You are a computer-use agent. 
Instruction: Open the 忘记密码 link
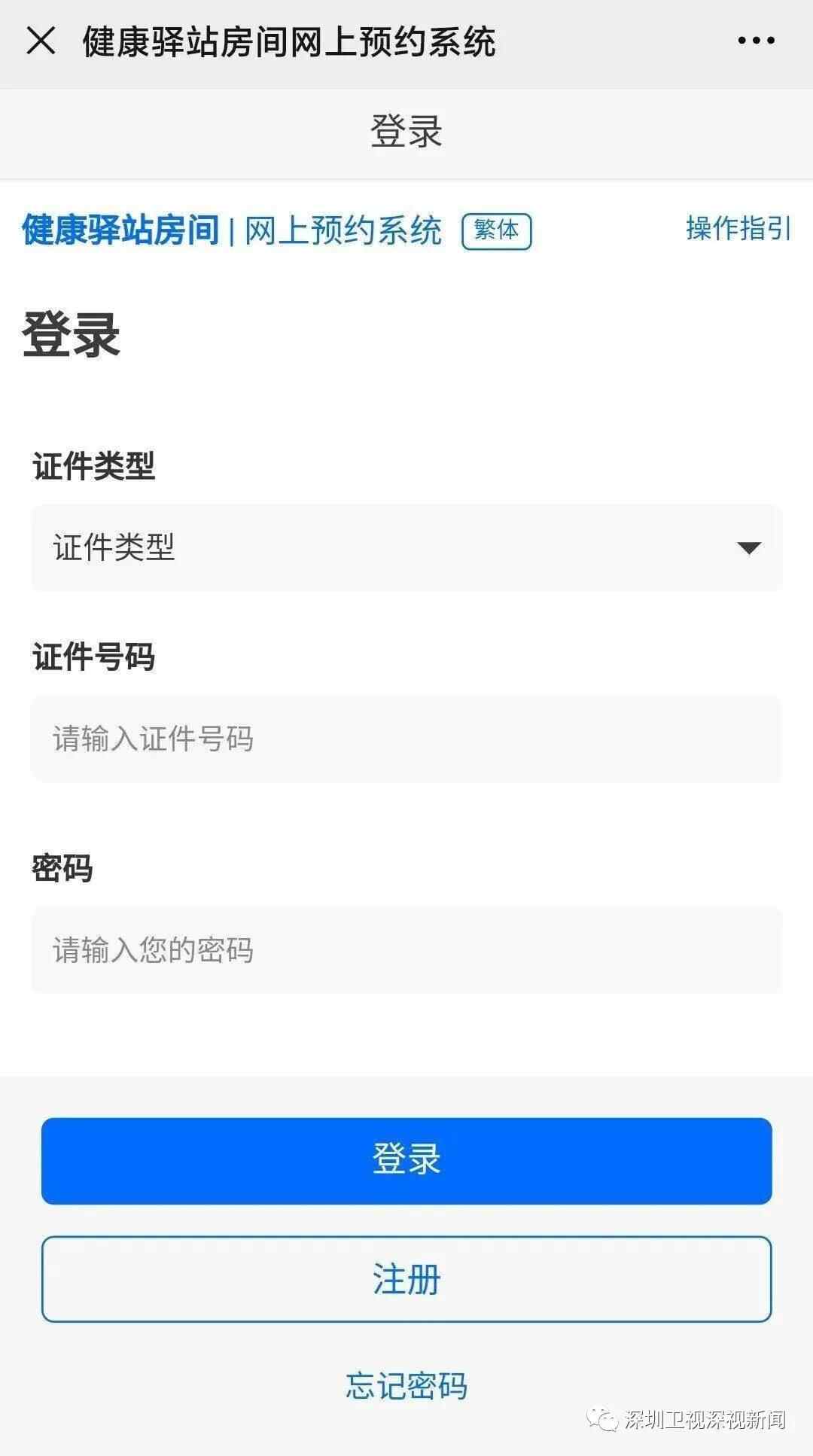(x=406, y=1386)
